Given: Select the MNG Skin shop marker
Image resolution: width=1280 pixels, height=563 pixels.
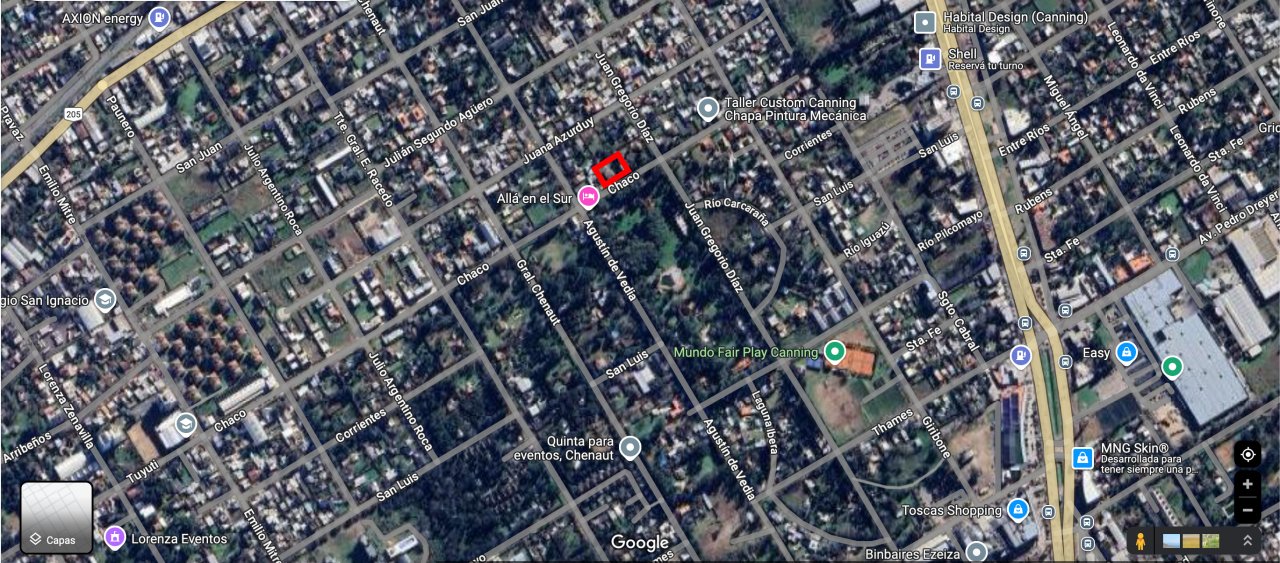Looking at the screenshot, I should pyautogui.click(x=1082, y=458).
